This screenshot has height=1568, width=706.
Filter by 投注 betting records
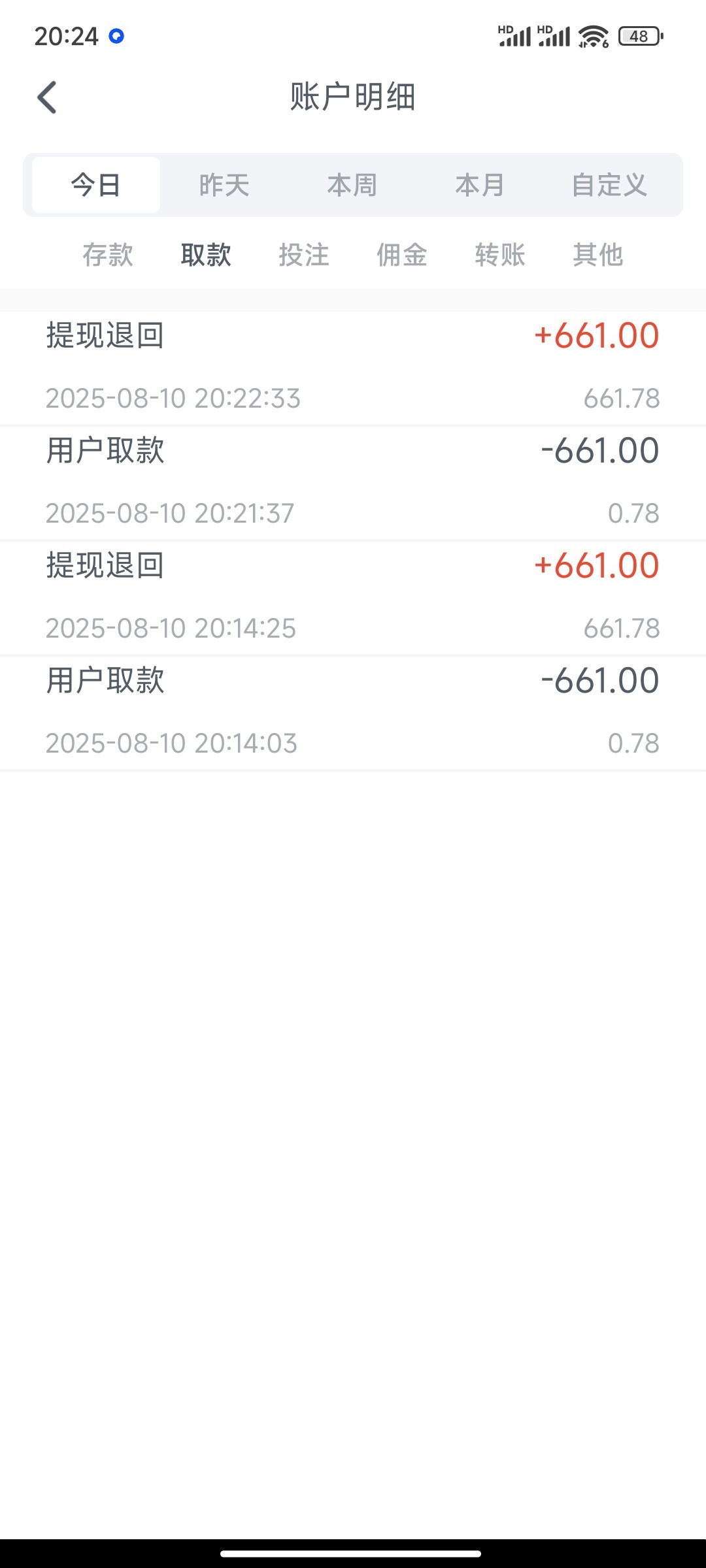(305, 255)
